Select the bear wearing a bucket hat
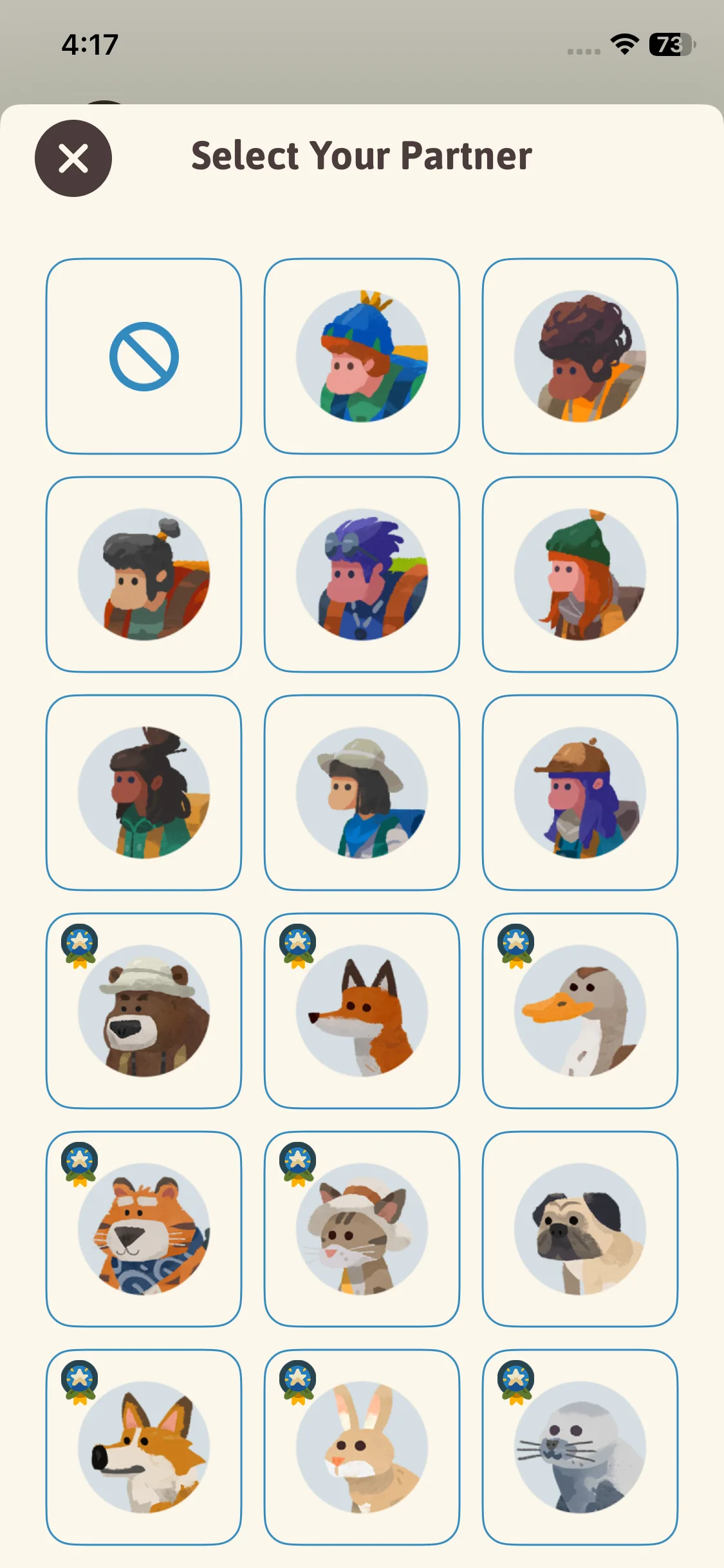This screenshot has height=1568, width=724. click(144, 1011)
